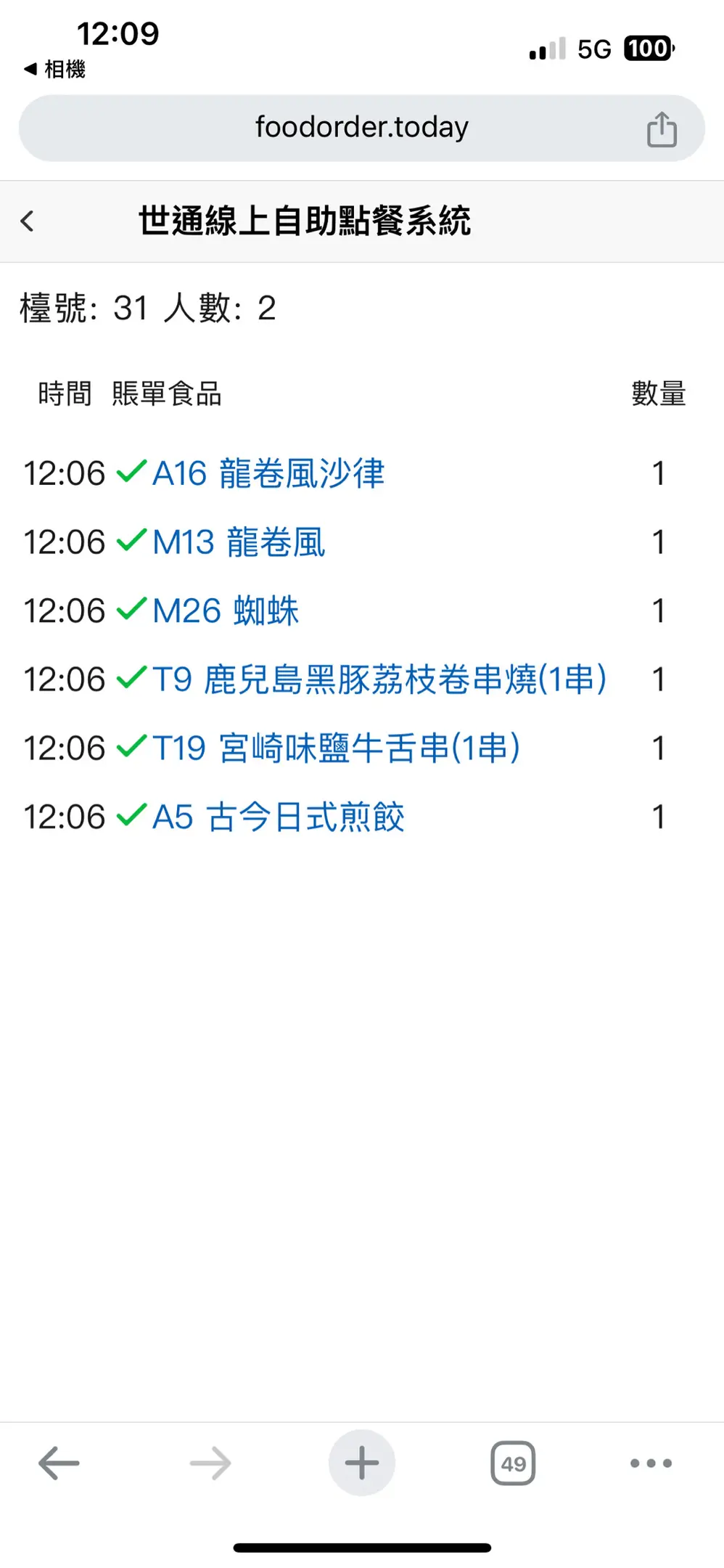This screenshot has width=724, height=1568.
Task: Open the browser's more options menu
Action: (x=651, y=1463)
